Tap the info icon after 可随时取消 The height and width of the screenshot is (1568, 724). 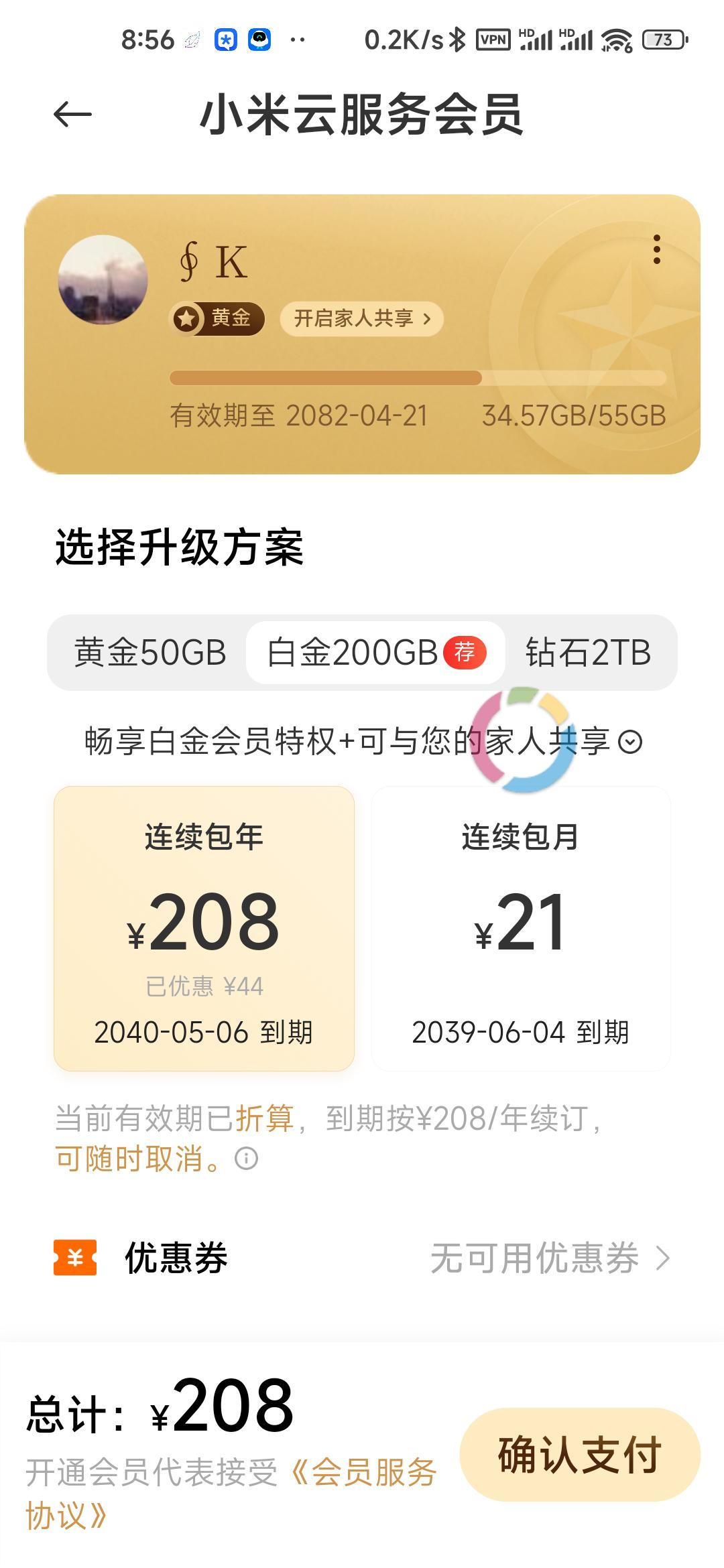(246, 1159)
